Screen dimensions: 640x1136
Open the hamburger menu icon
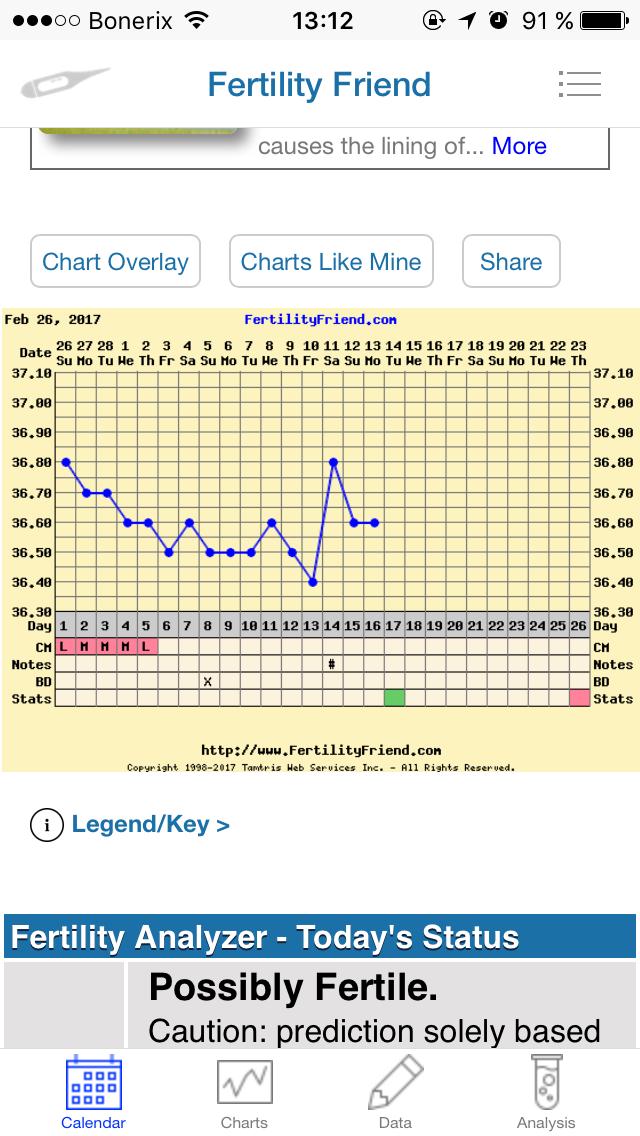(x=579, y=84)
